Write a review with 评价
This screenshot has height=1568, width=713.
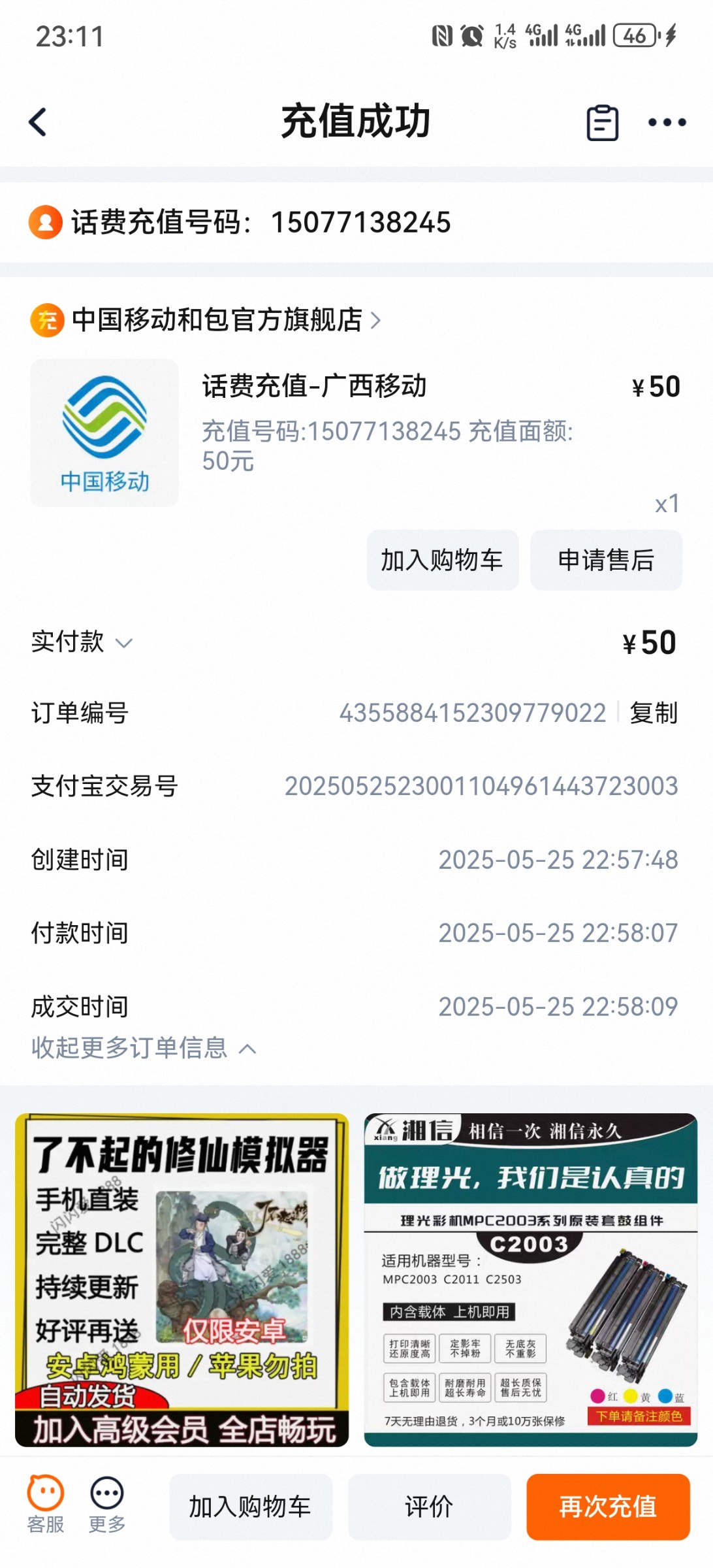pos(429,1507)
